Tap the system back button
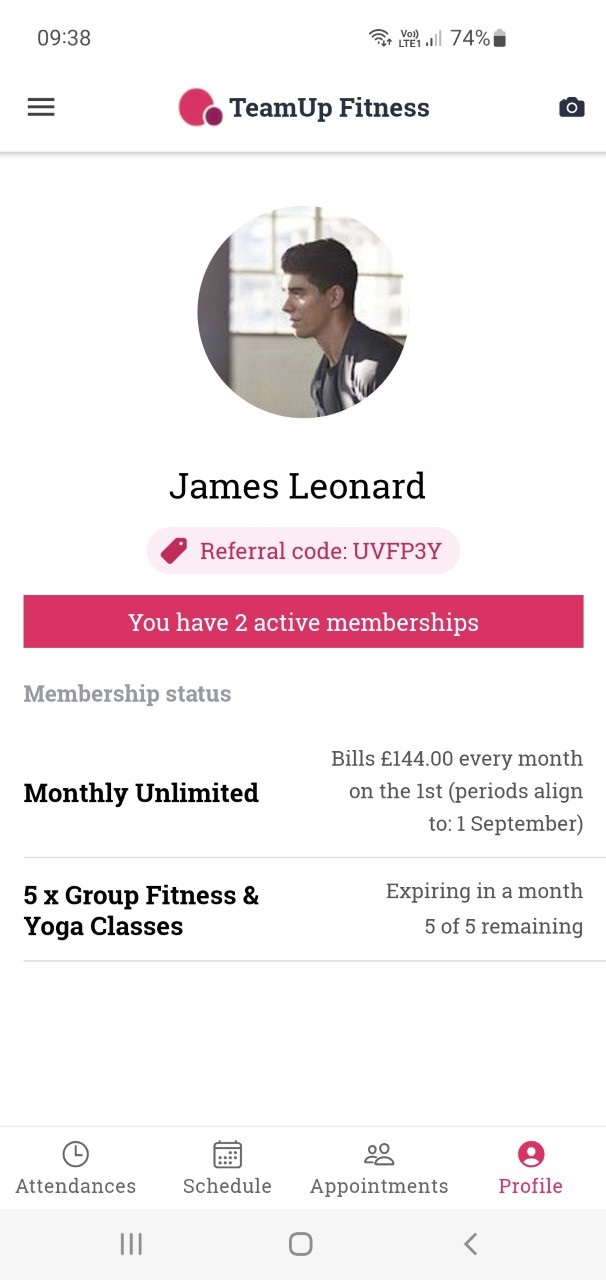This screenshot has height=1280, width=606. (470, 1244)
